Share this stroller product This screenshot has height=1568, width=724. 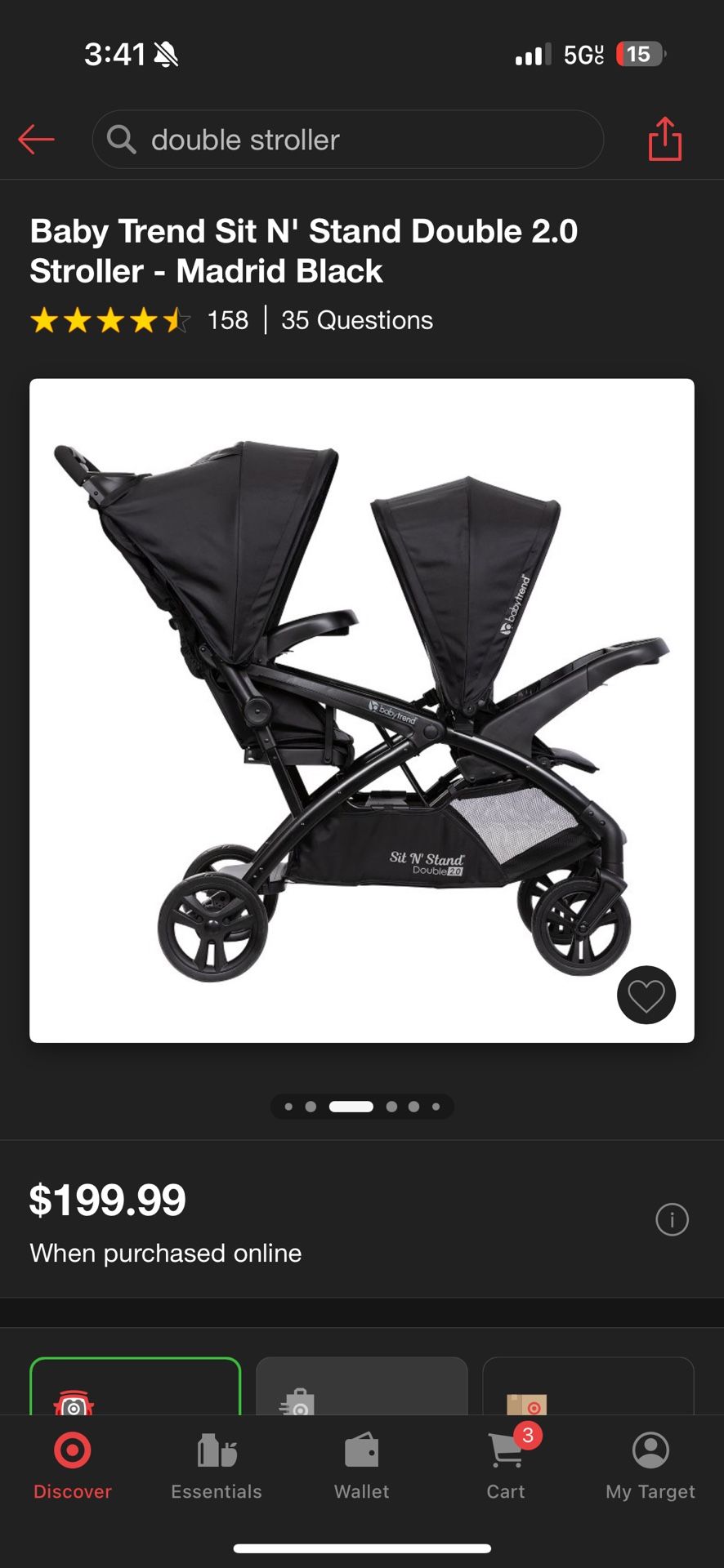pyautogui.click(x=664, y=139)
